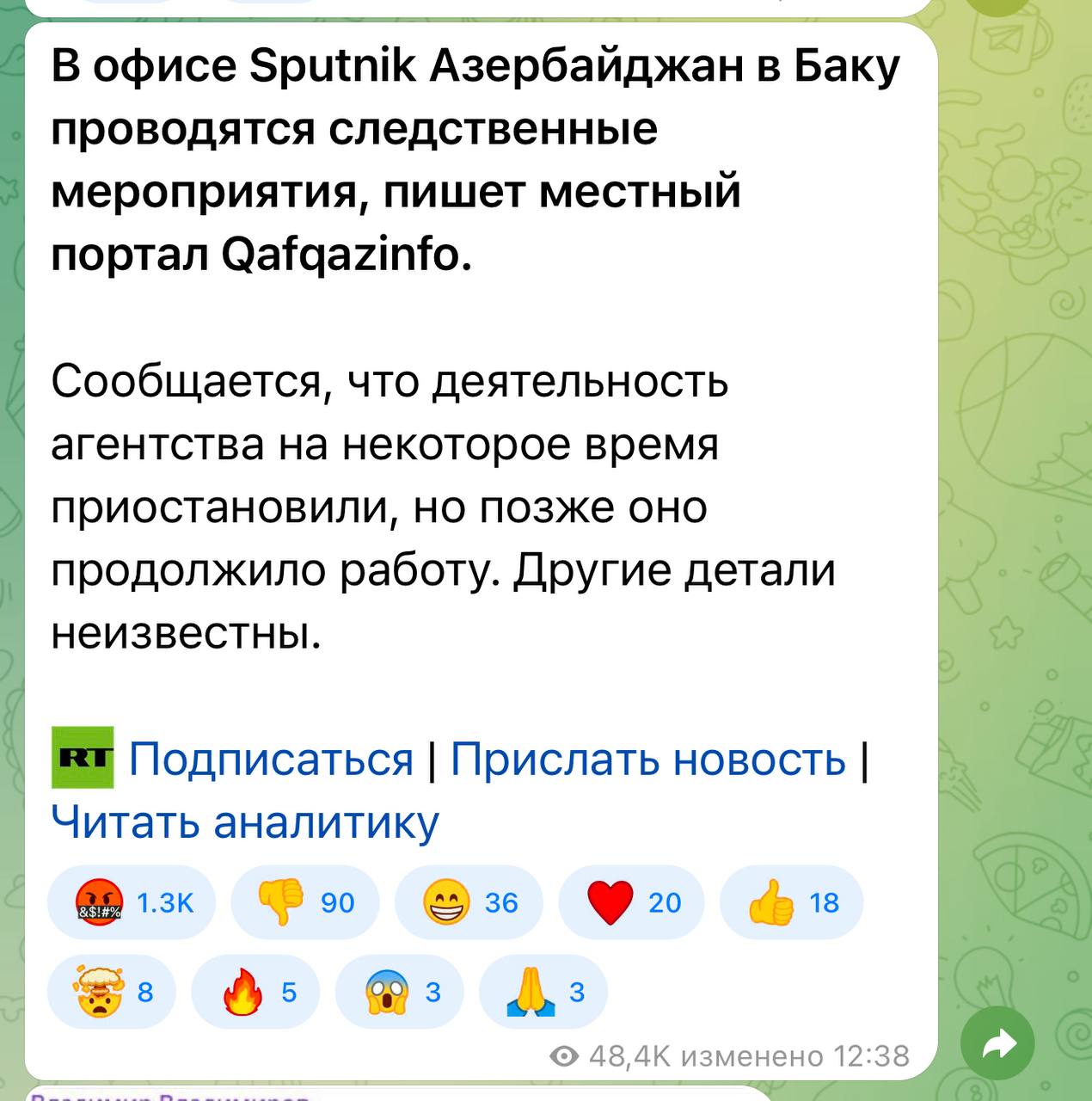Add the angry cursing face reaction
1092x1101 pixels.
[131, 902]
